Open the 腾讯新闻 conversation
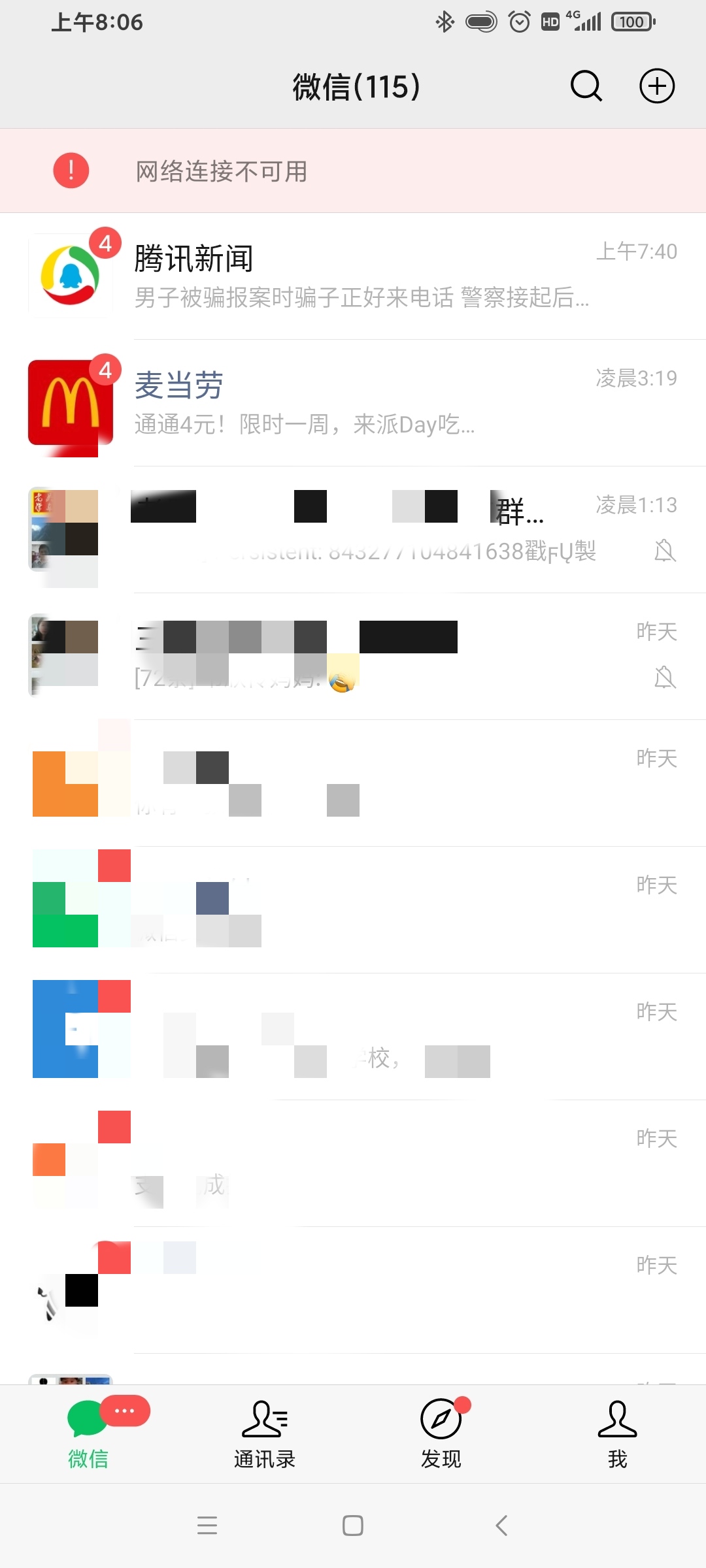Viewport: 706px width, 1568px height. 353,276
